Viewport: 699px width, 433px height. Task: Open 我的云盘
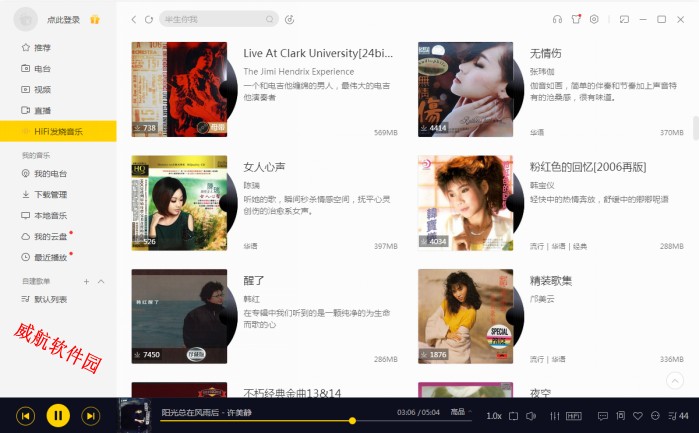point(48,236)
